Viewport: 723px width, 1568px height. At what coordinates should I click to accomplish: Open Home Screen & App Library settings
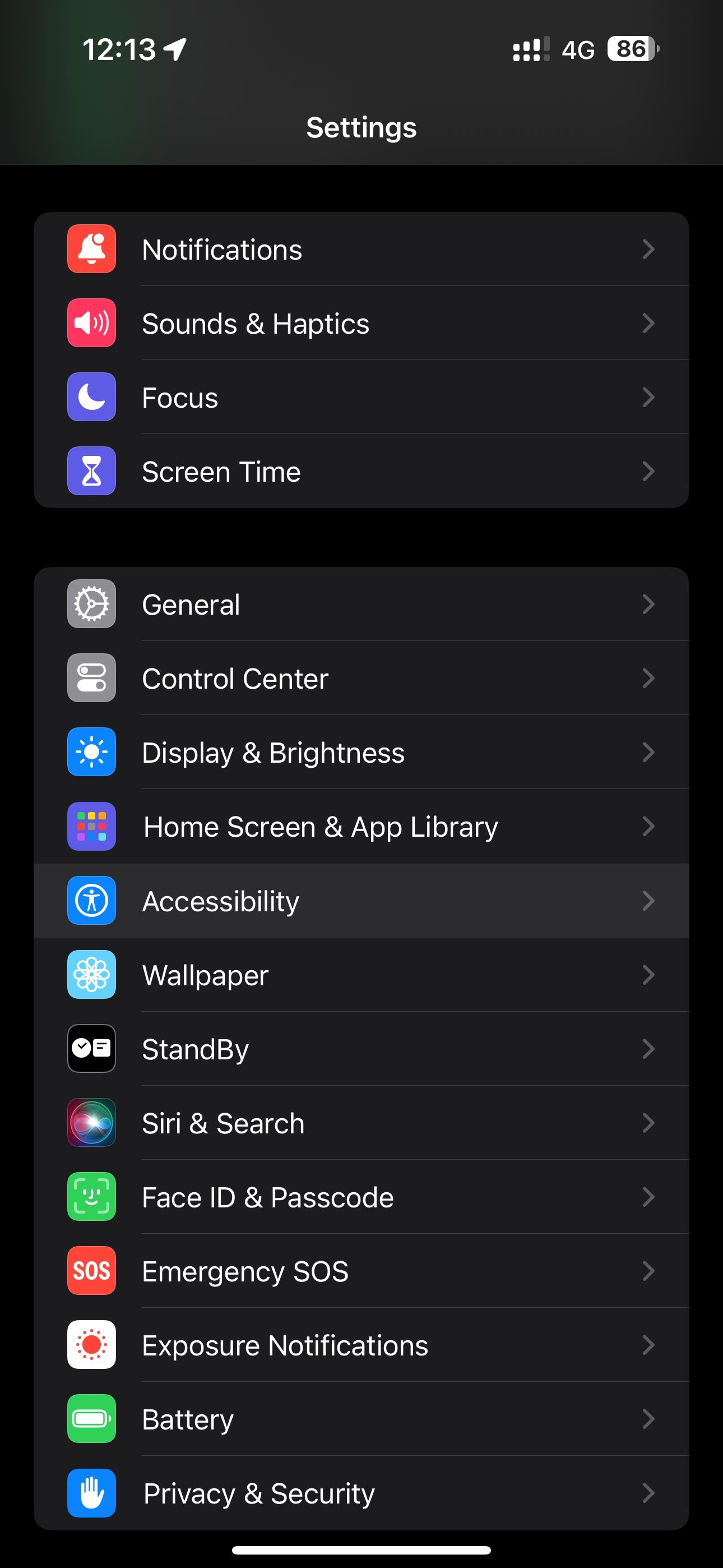tap(361, 827)
